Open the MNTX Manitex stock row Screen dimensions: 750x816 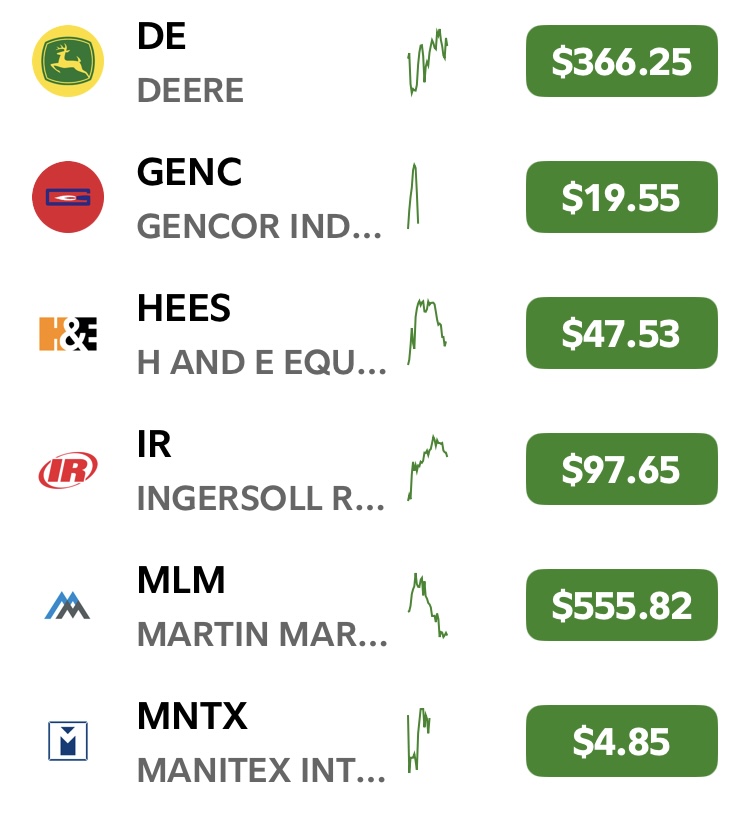(260, 743)
